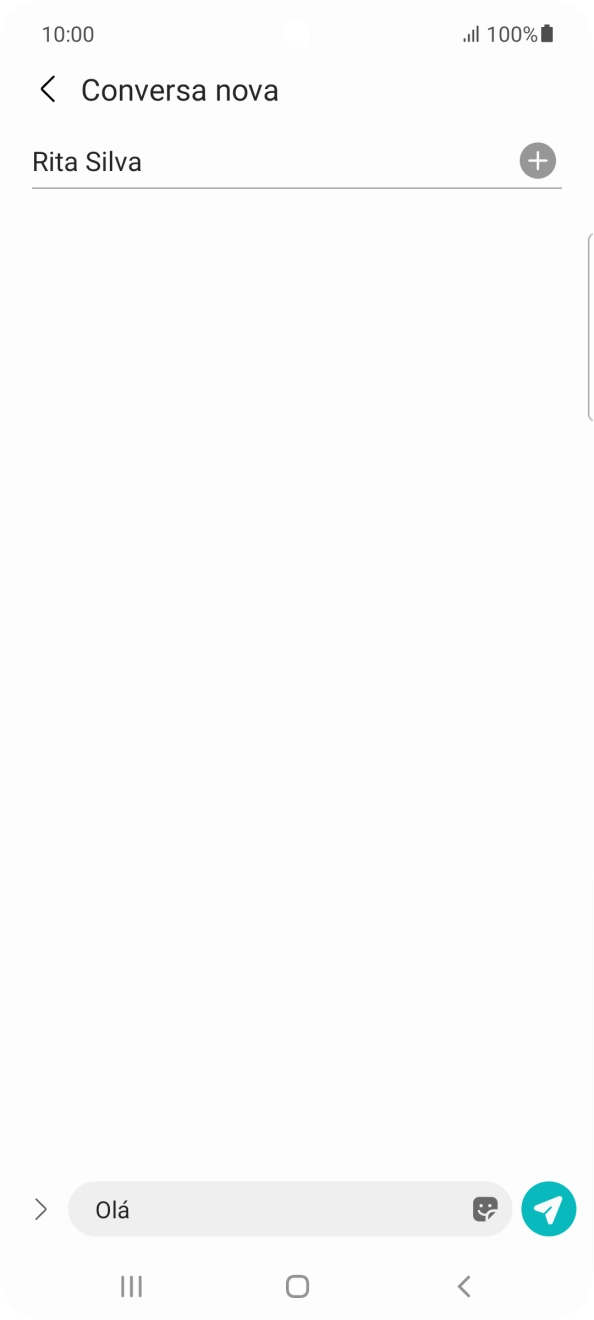This screenshot has width=594, height=1320.
Task: Open the sticker picker in message box
Action: [485, 1209]
